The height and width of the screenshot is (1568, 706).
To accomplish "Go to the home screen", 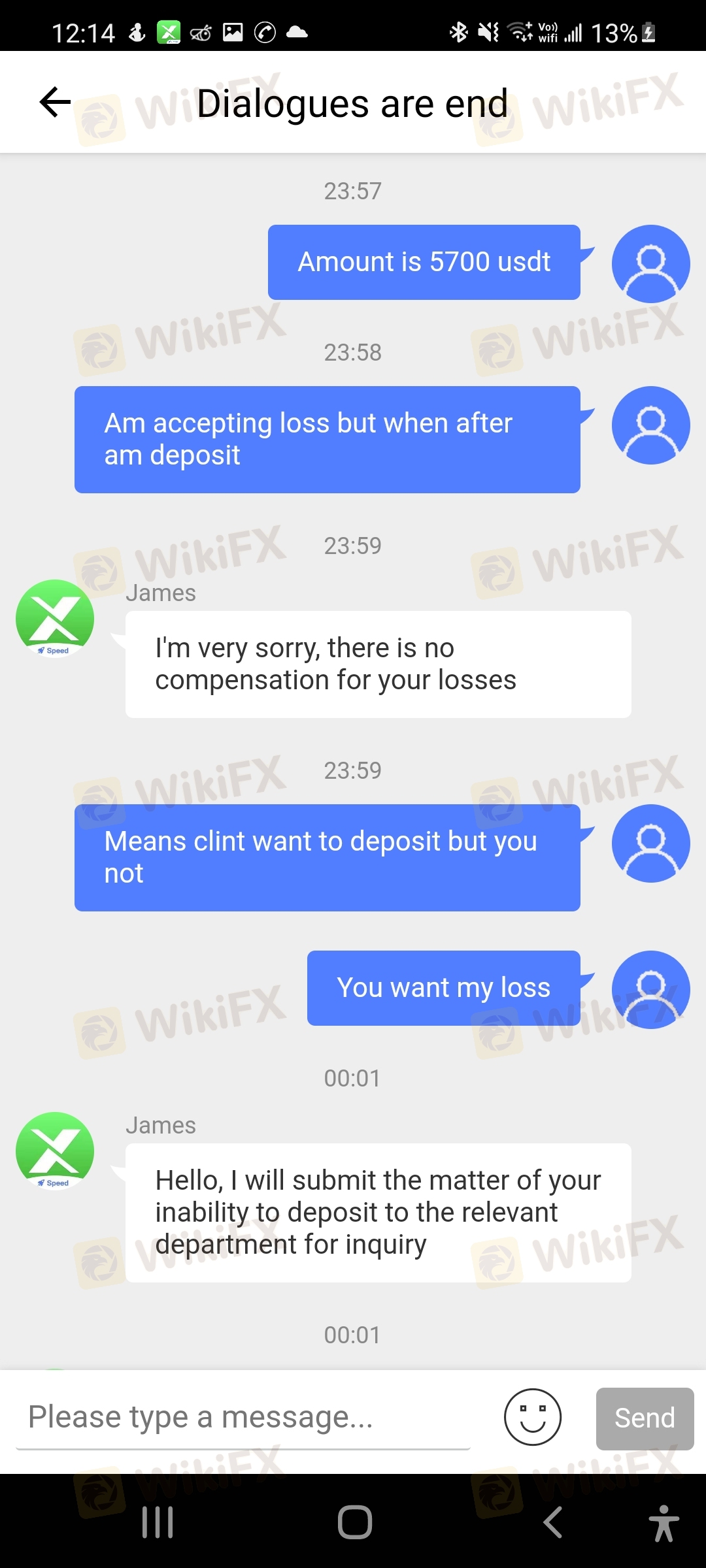I will tap(354, 1522).
